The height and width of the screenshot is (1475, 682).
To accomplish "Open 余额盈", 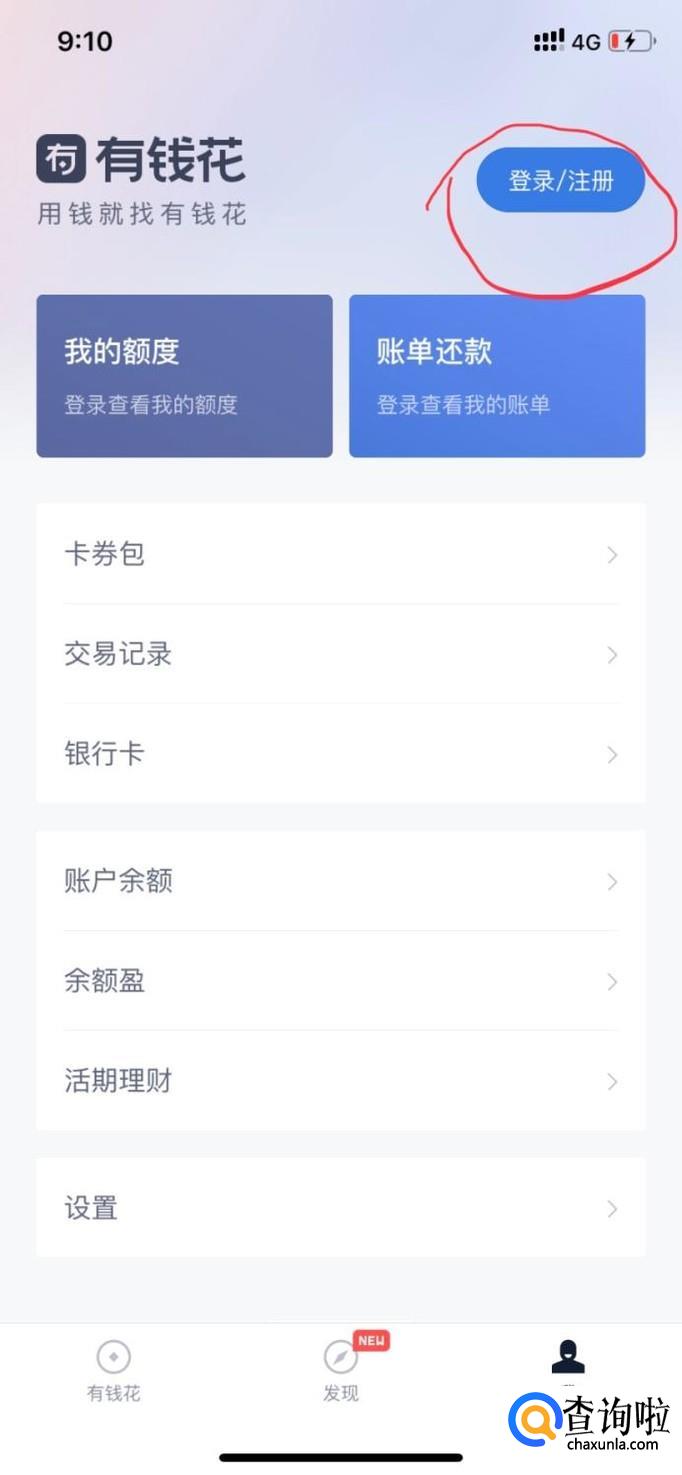I will point(340,981).
